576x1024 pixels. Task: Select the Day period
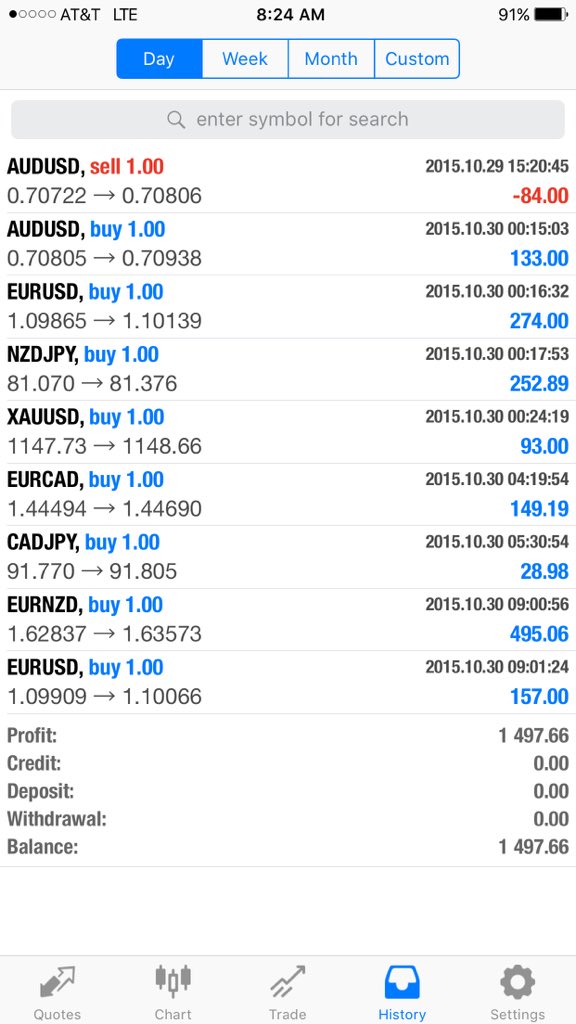[x=159, y=59]
